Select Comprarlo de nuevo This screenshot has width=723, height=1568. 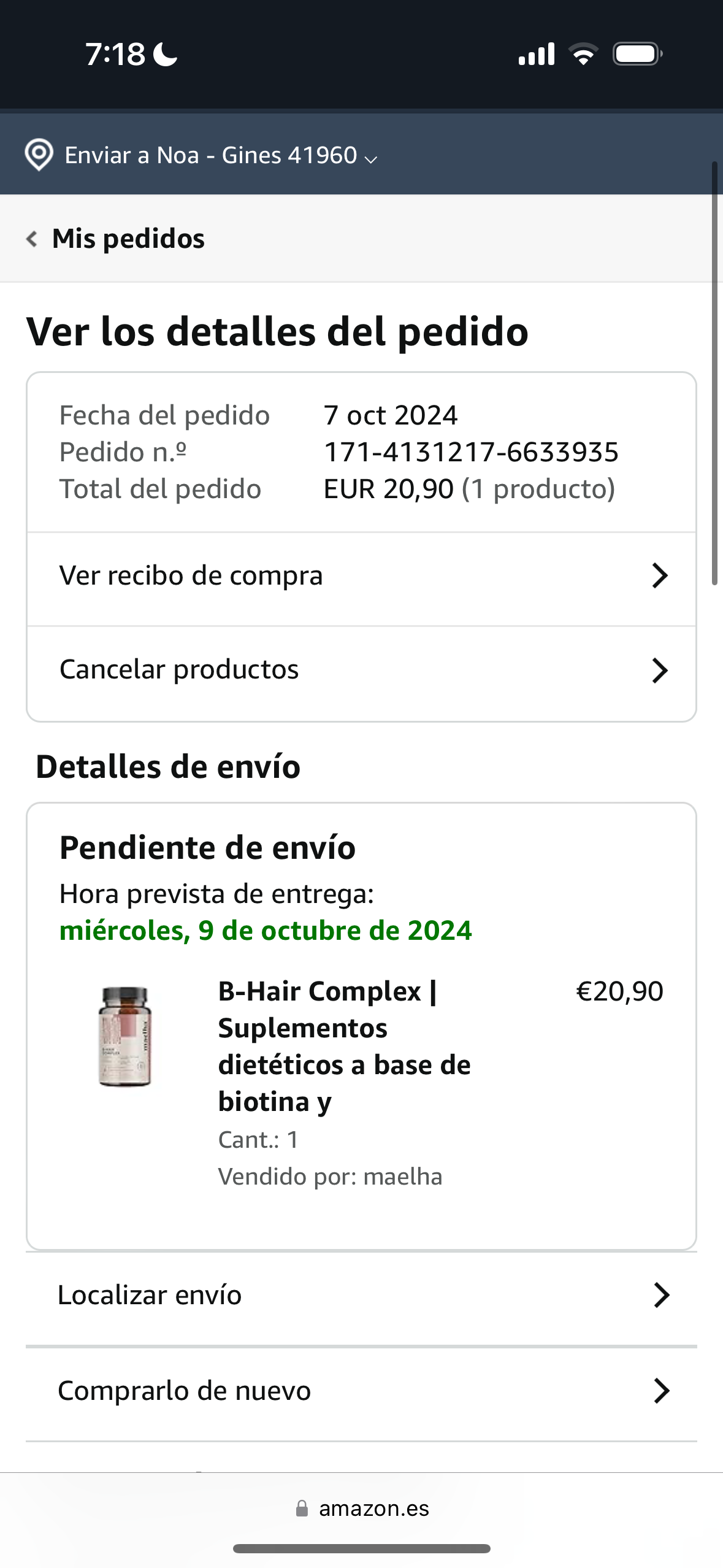click(x=361, y=1391)
